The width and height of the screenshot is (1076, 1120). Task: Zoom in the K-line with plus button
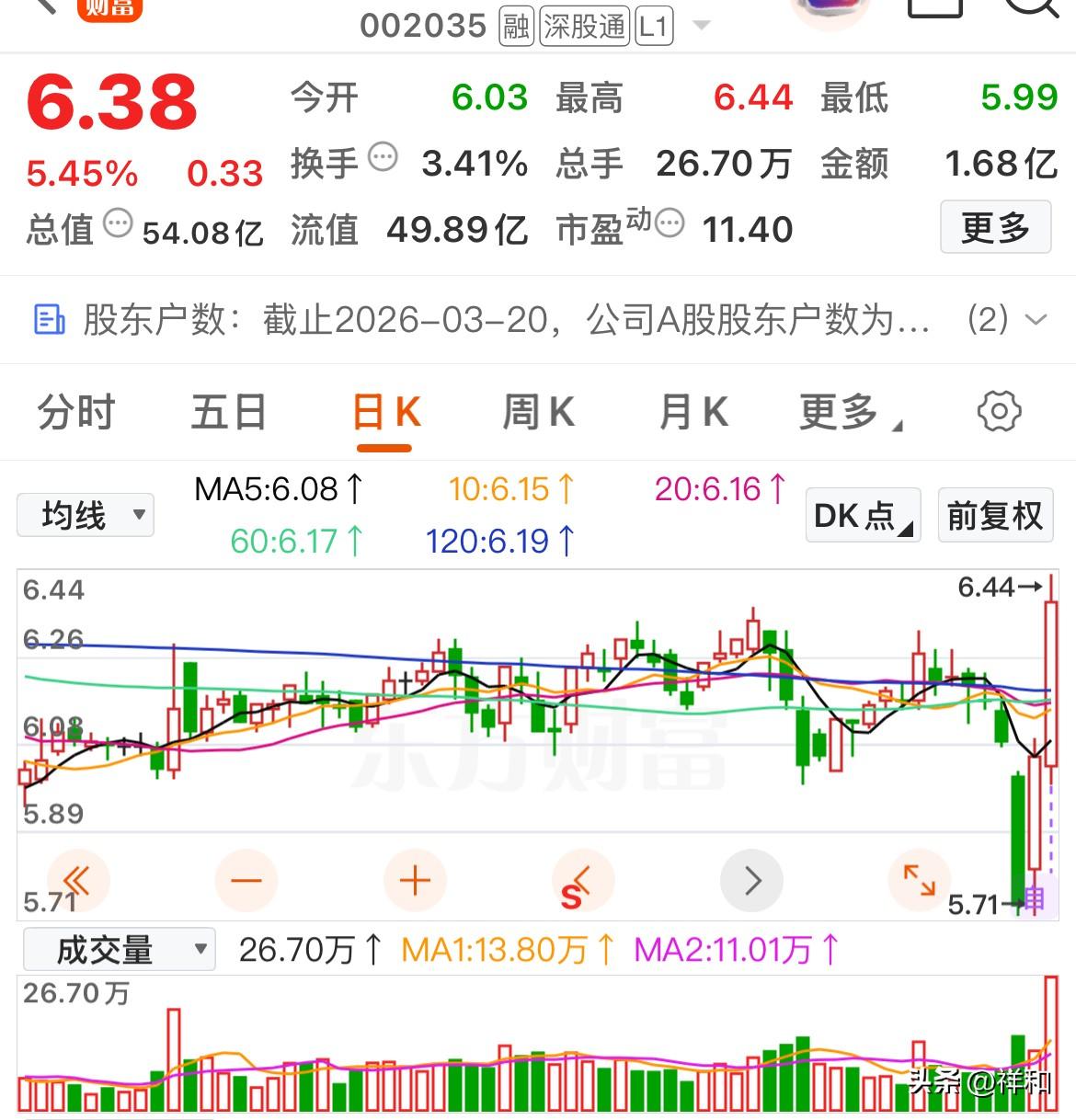click(x=415, y=881)
